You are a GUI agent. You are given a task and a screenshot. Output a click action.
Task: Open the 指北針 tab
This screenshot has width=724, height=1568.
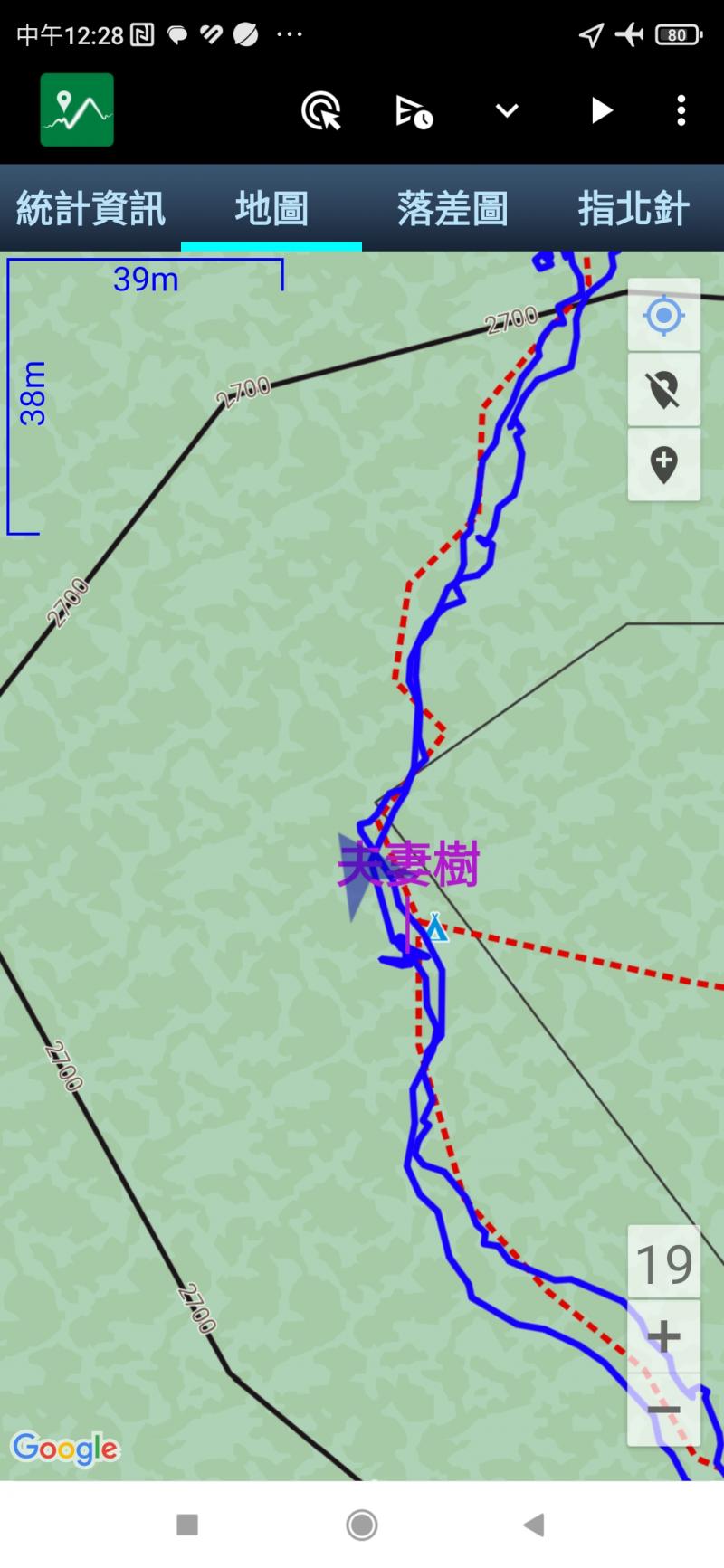[633, 209]
